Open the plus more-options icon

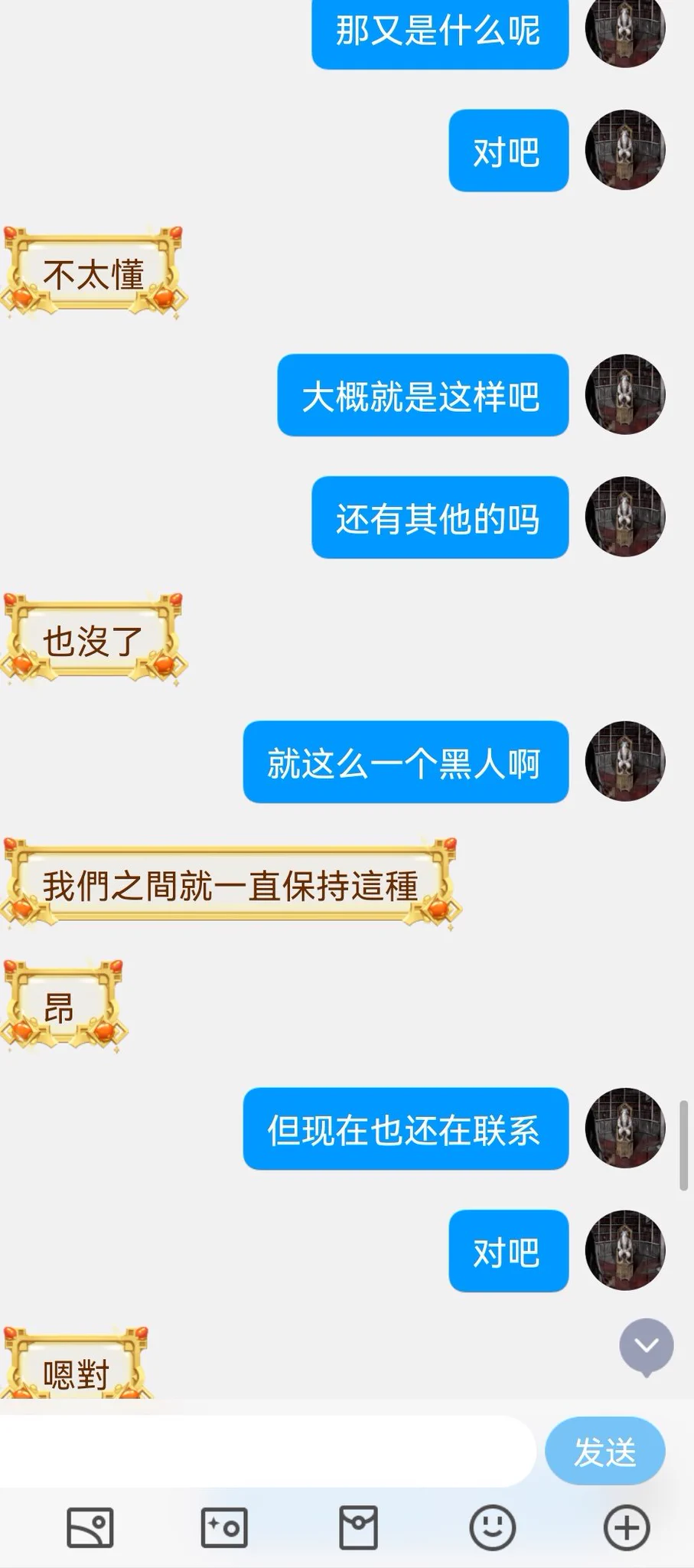click(627, 1527)
